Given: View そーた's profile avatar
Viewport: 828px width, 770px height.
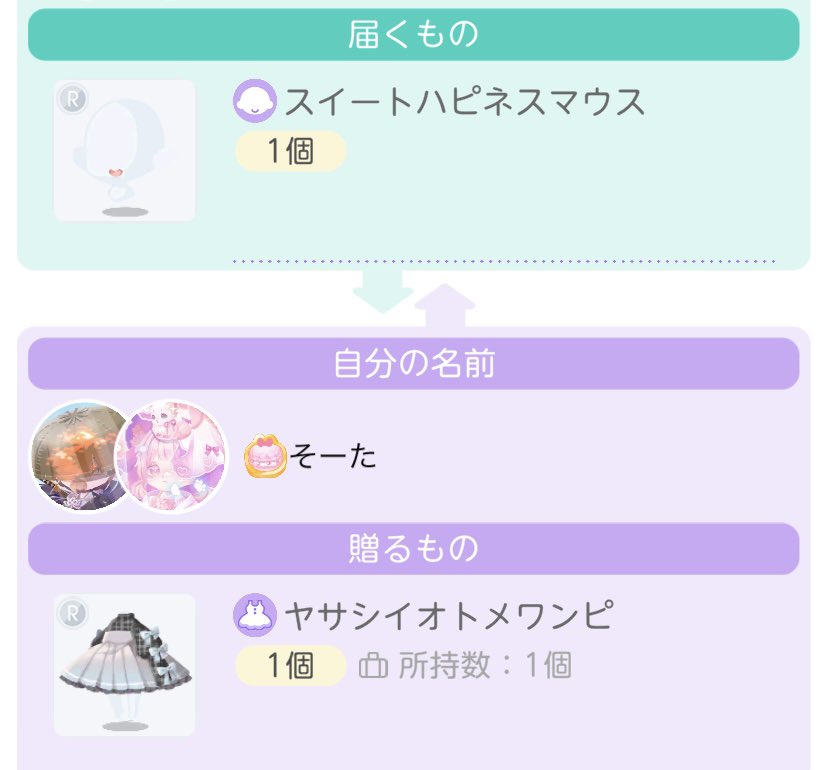Looking at the screenshot, I should [172, 456].
